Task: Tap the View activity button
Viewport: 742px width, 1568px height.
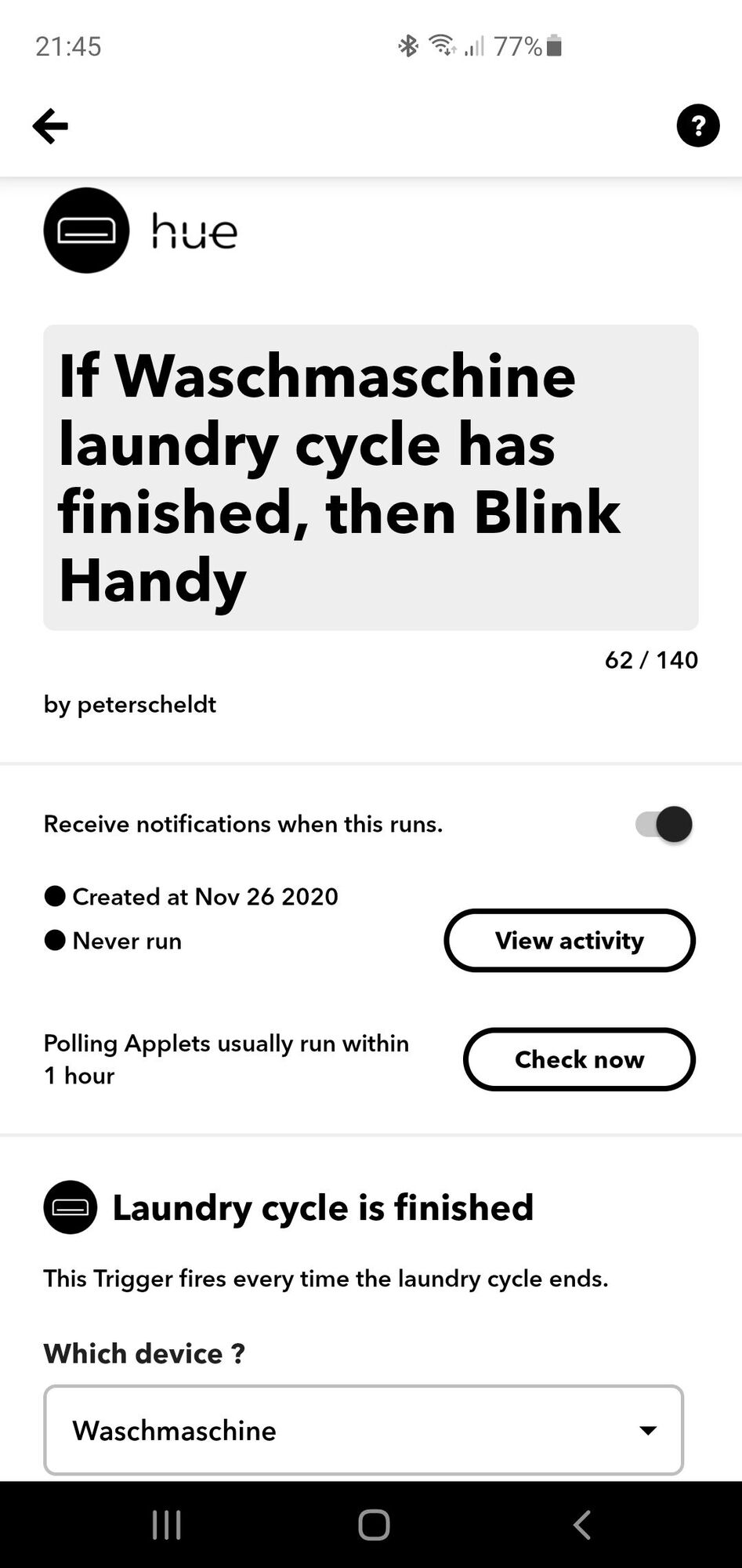Action: coord(569,940)
